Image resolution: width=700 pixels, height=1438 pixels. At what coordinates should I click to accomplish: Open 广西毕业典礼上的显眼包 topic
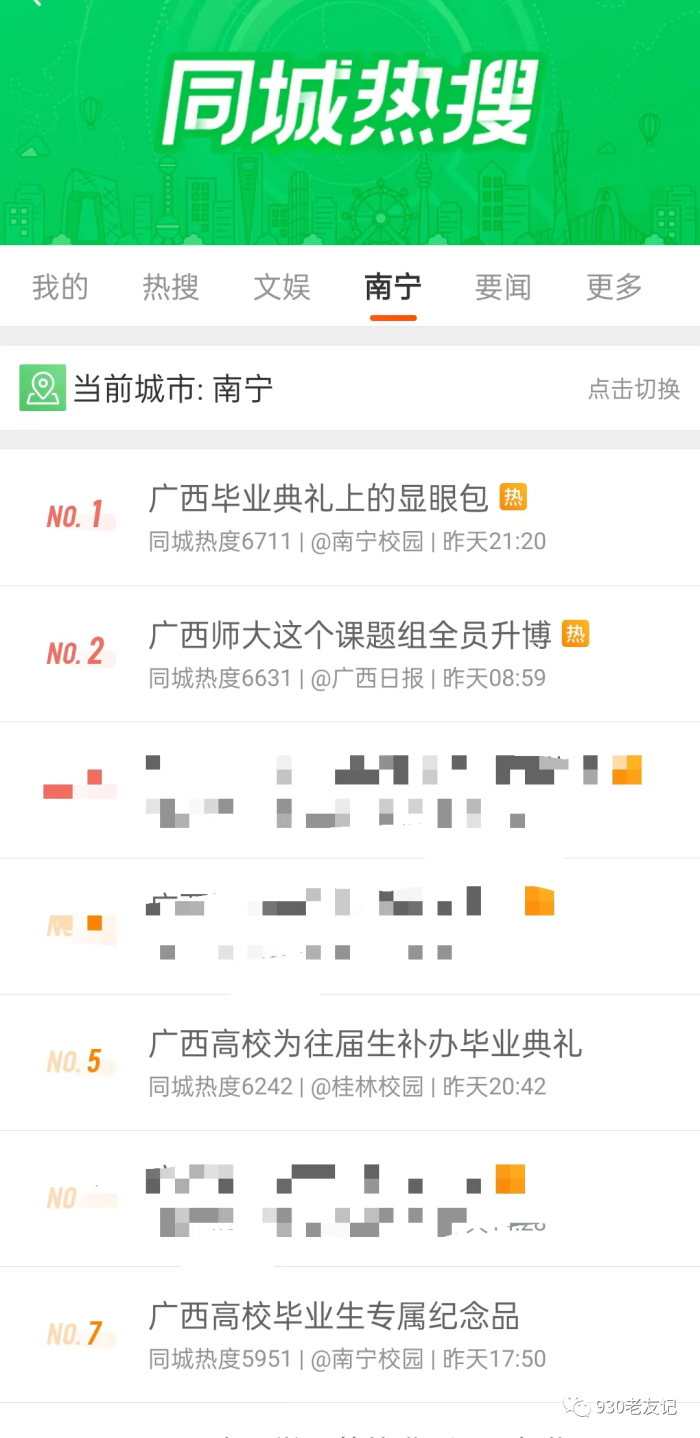318,498
